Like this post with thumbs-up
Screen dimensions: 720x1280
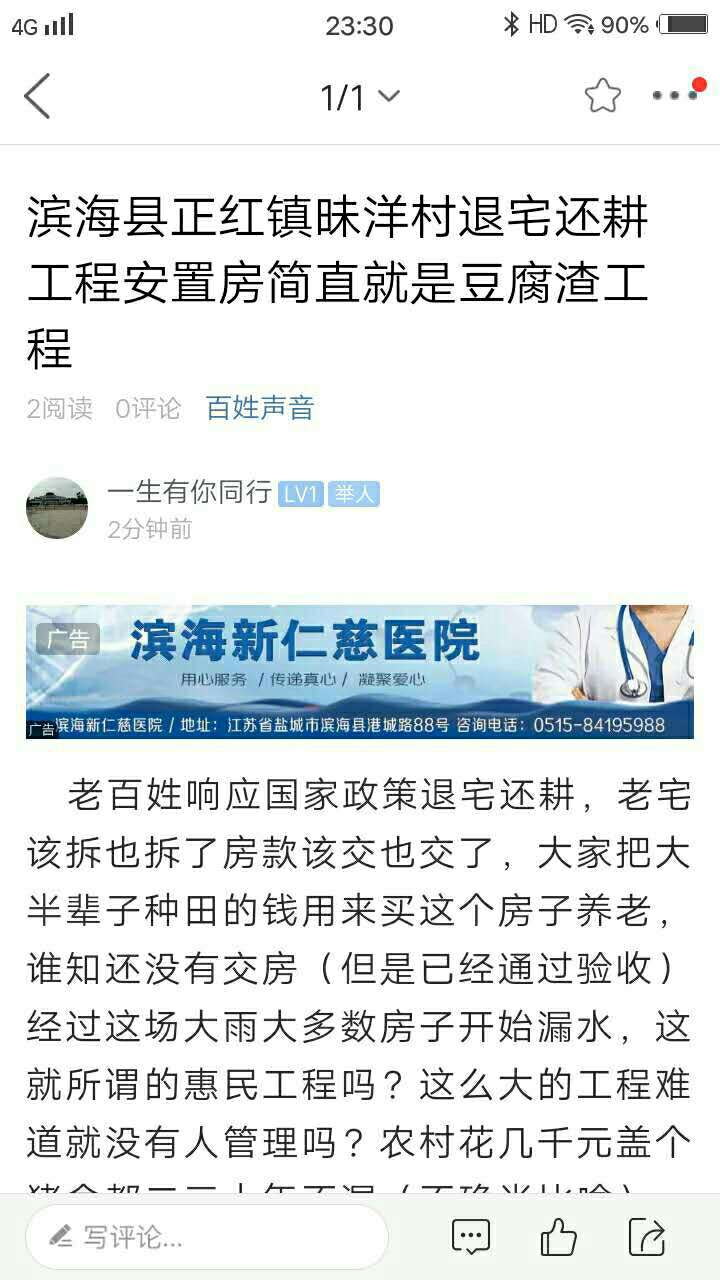[558, 1237]
